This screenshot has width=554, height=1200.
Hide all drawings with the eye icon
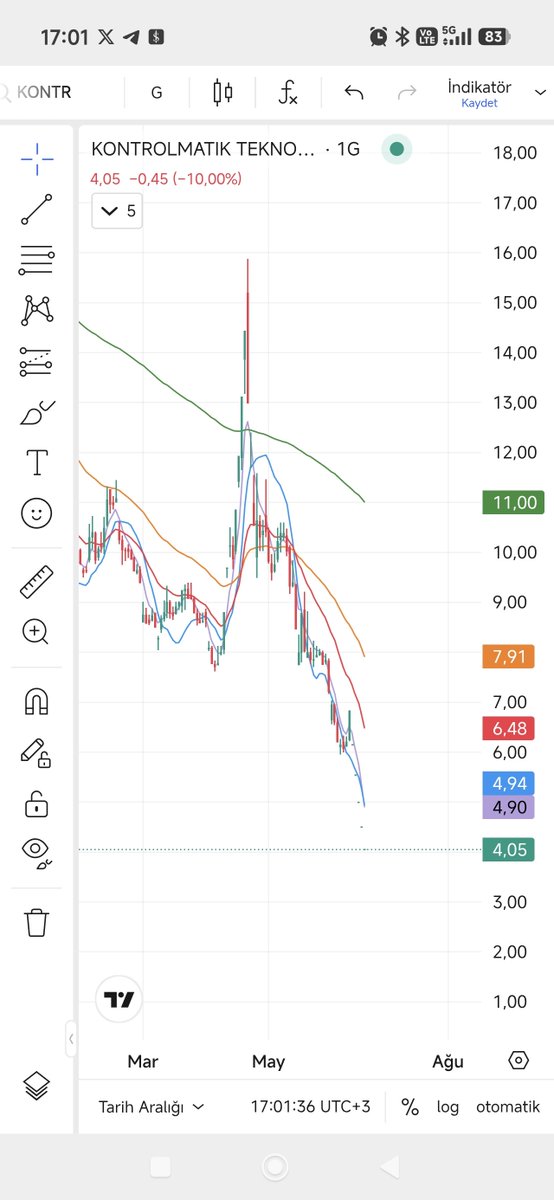coord(37,852)
